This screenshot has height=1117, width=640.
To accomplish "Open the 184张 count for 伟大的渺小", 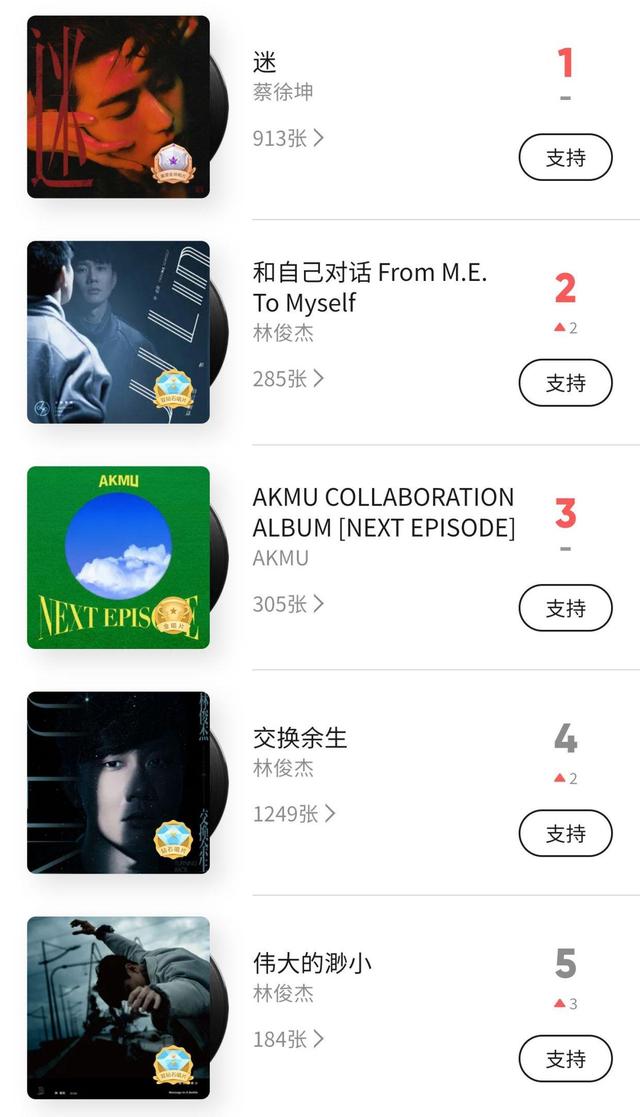I will [x=288, y=1039].
